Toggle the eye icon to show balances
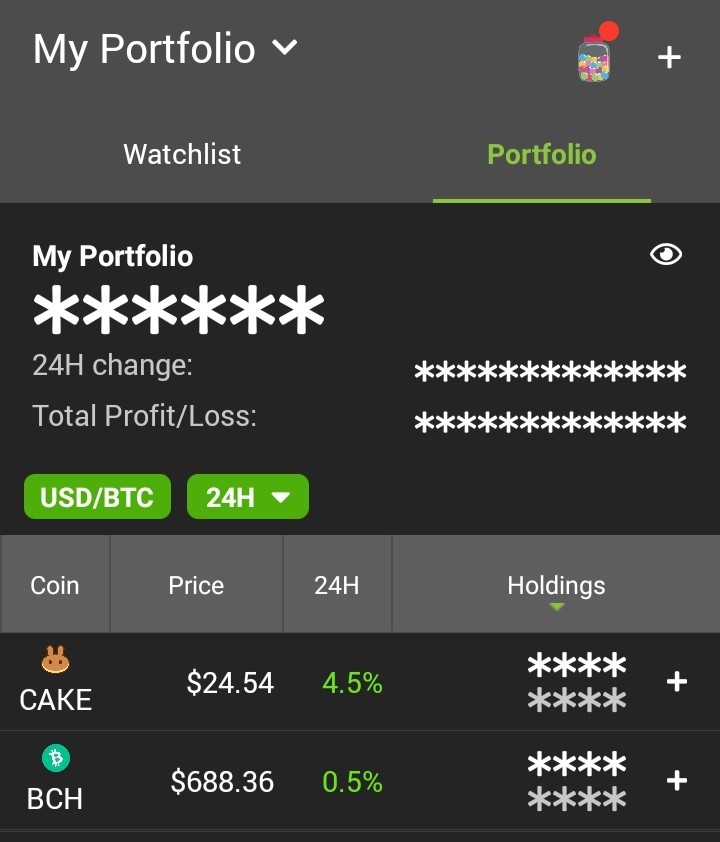720x842 pixels. pyautogui.click(x=666, y=254)
